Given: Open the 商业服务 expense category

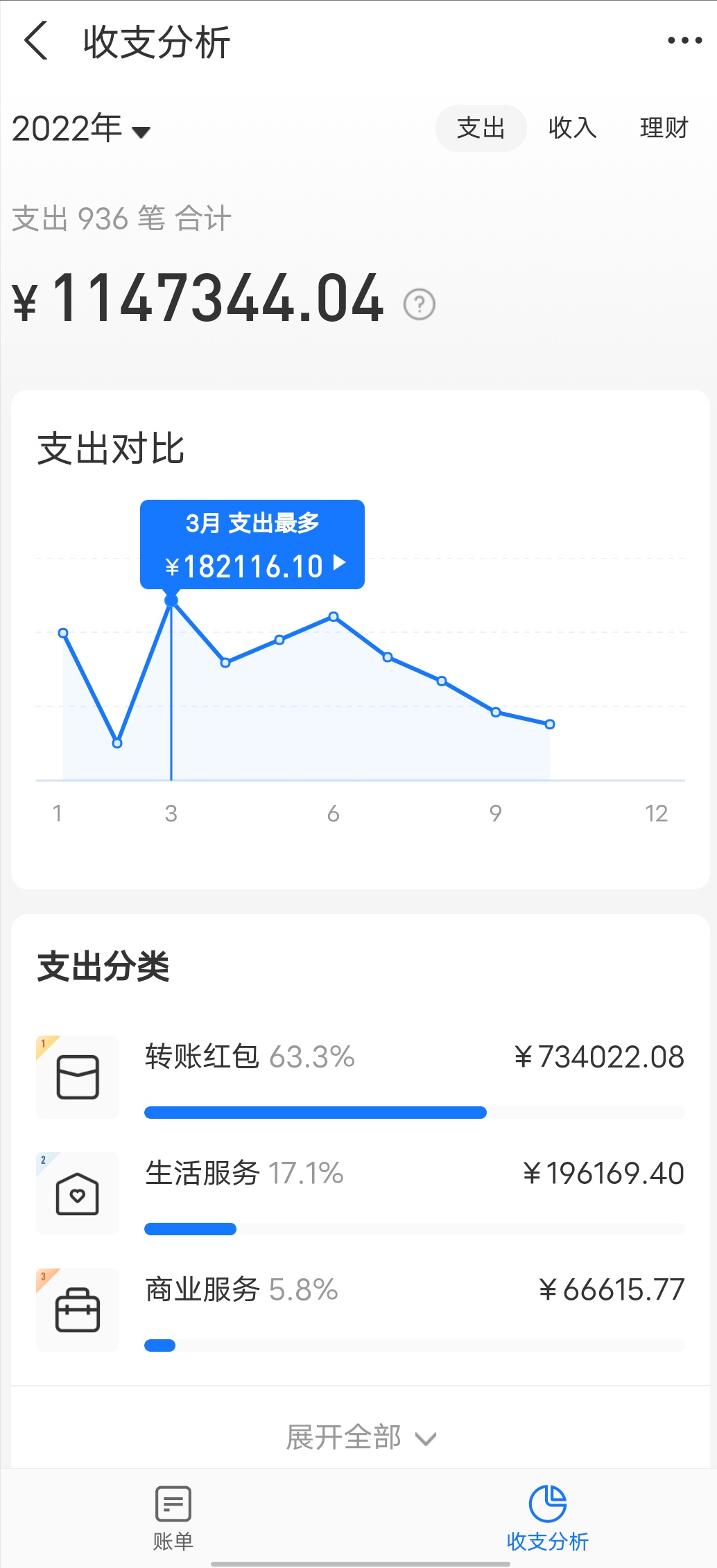Looking at the screenshot, I should 361,1310.
